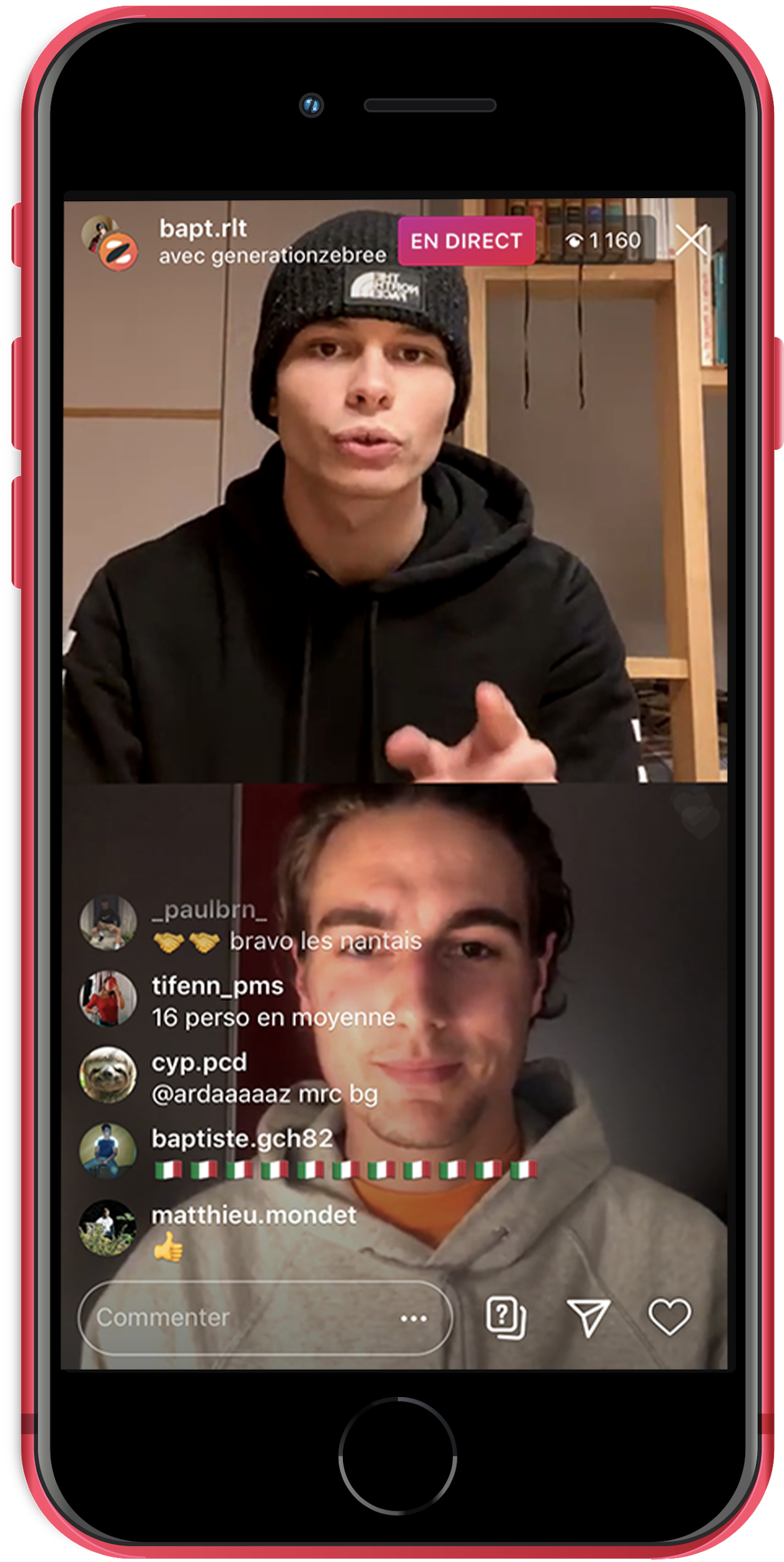Image resolution: width=784 pixels, height=1562 pixels.
Task: Open _paulbrn_'s comment
Action: tap(287, 926)
